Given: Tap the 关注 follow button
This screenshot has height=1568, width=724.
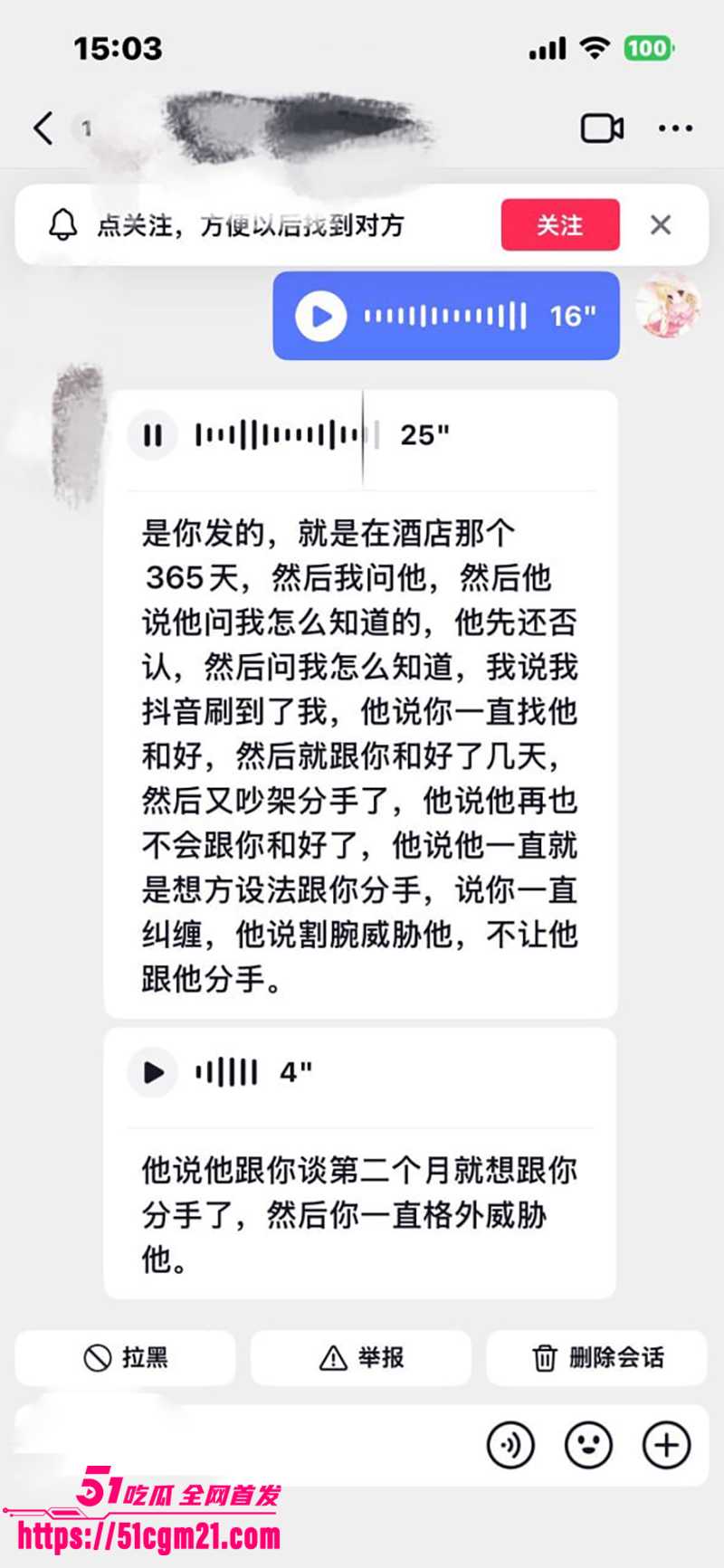Looking at the screenshot, I should tap(559, 225).
